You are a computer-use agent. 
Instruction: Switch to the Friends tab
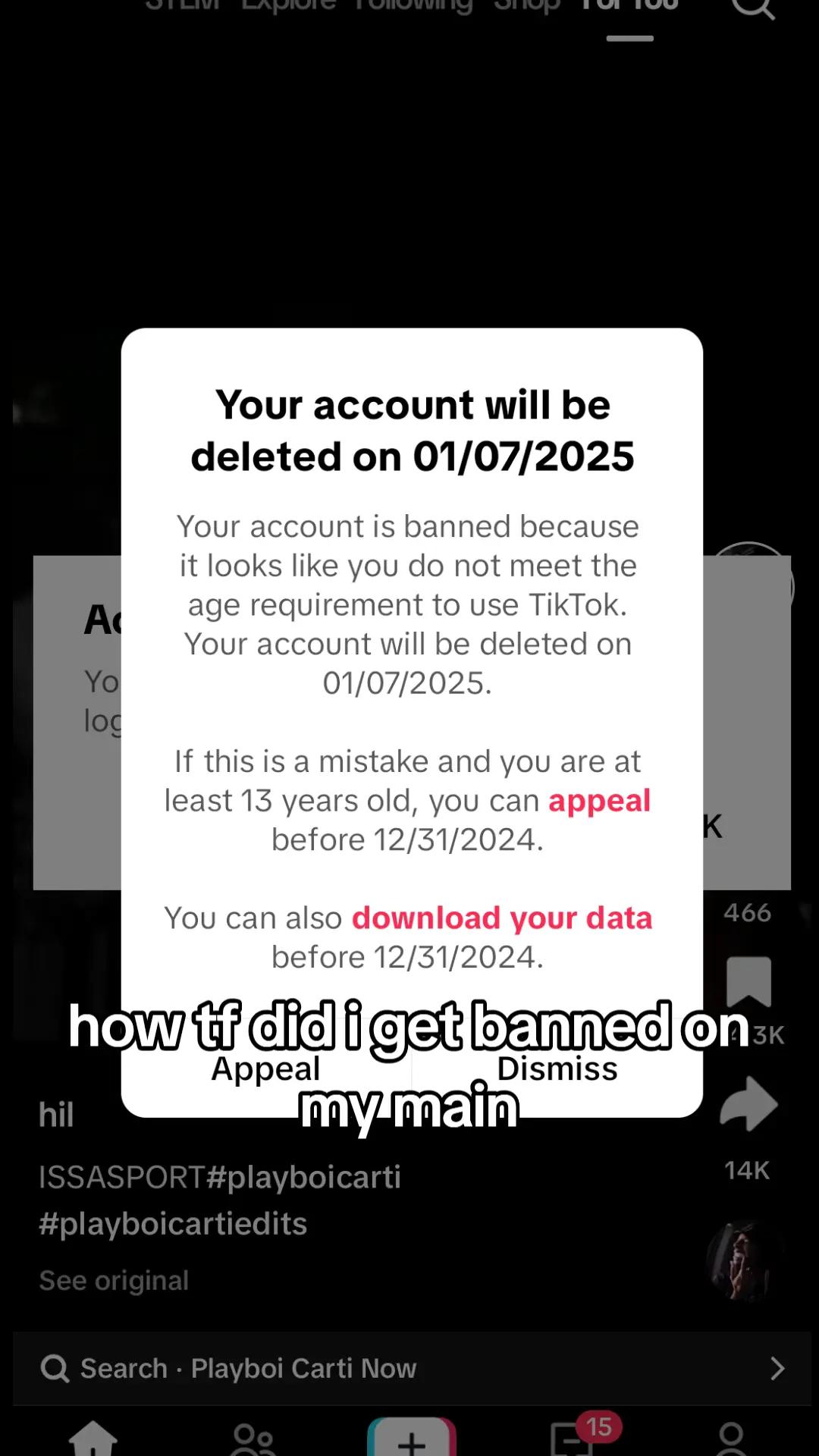(253, 1439)
